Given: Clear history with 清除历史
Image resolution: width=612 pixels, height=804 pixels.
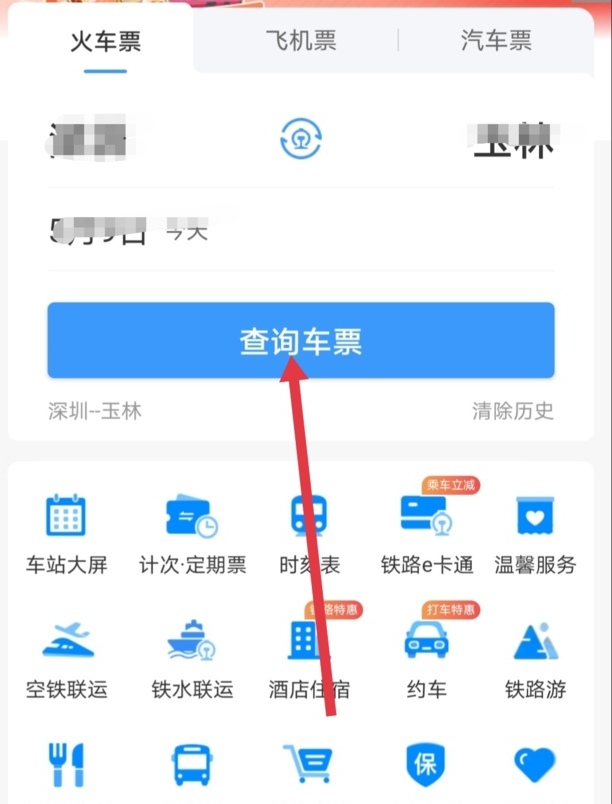Looking at the screenshot, I should (x=513, y=411).
